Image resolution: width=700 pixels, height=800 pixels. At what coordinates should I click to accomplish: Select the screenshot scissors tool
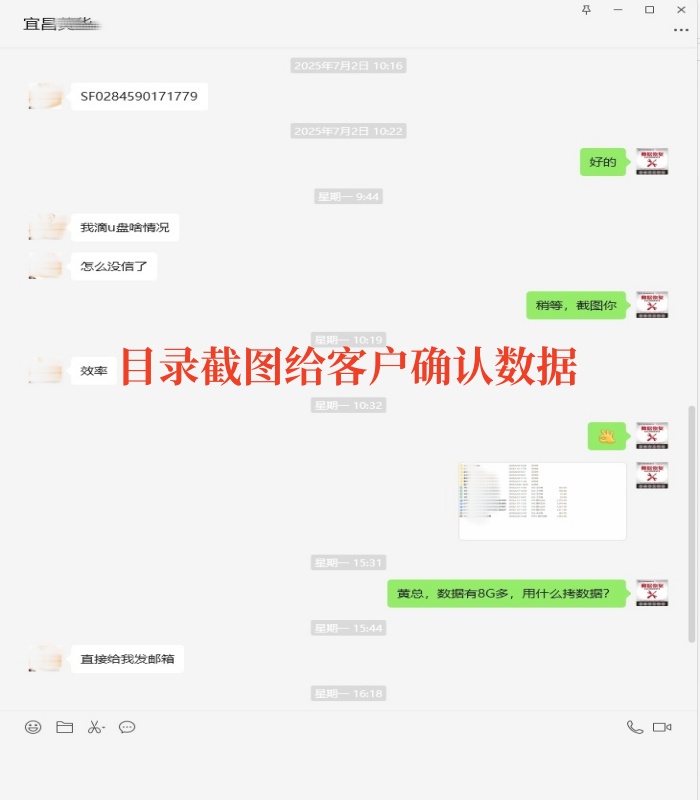click(95, 727)
